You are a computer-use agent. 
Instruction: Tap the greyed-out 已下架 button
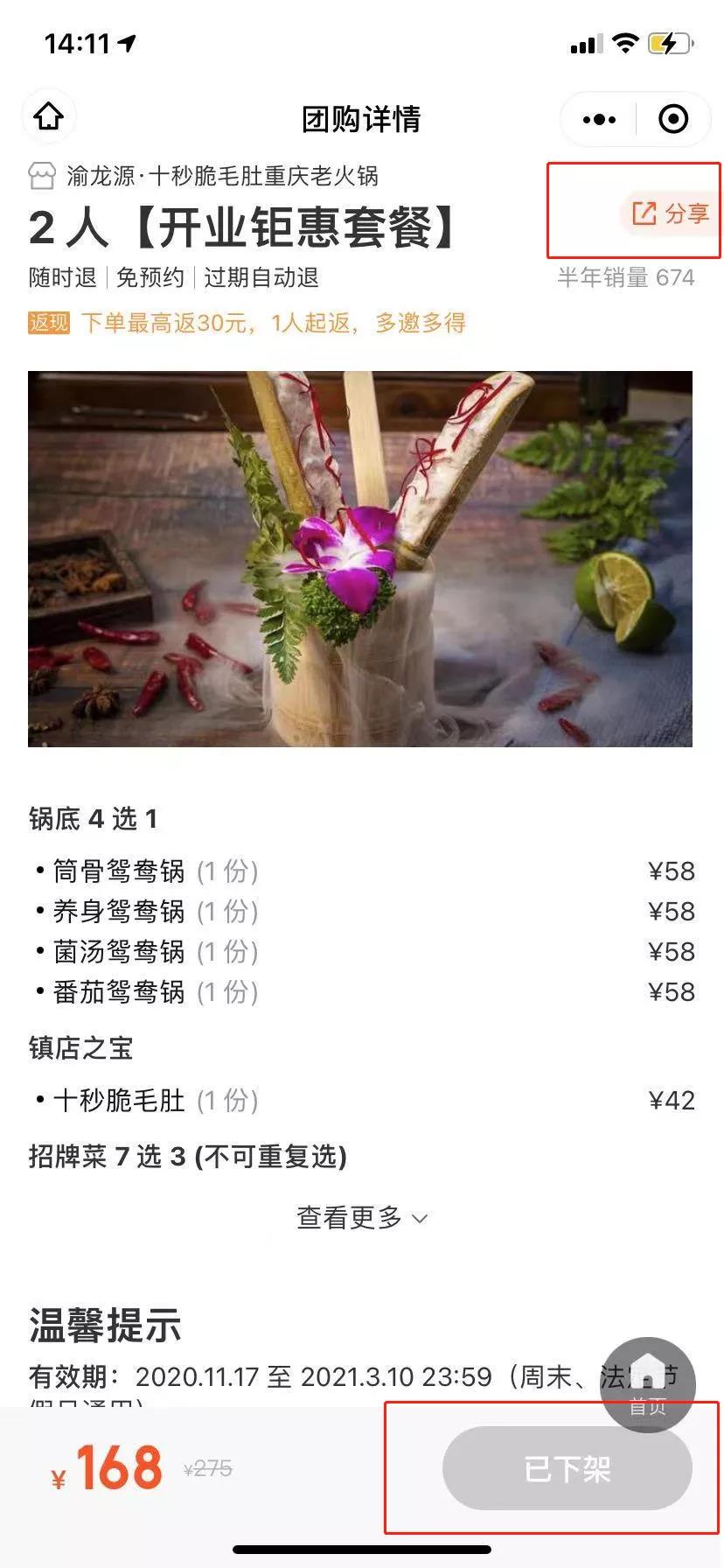point(567,1468)
